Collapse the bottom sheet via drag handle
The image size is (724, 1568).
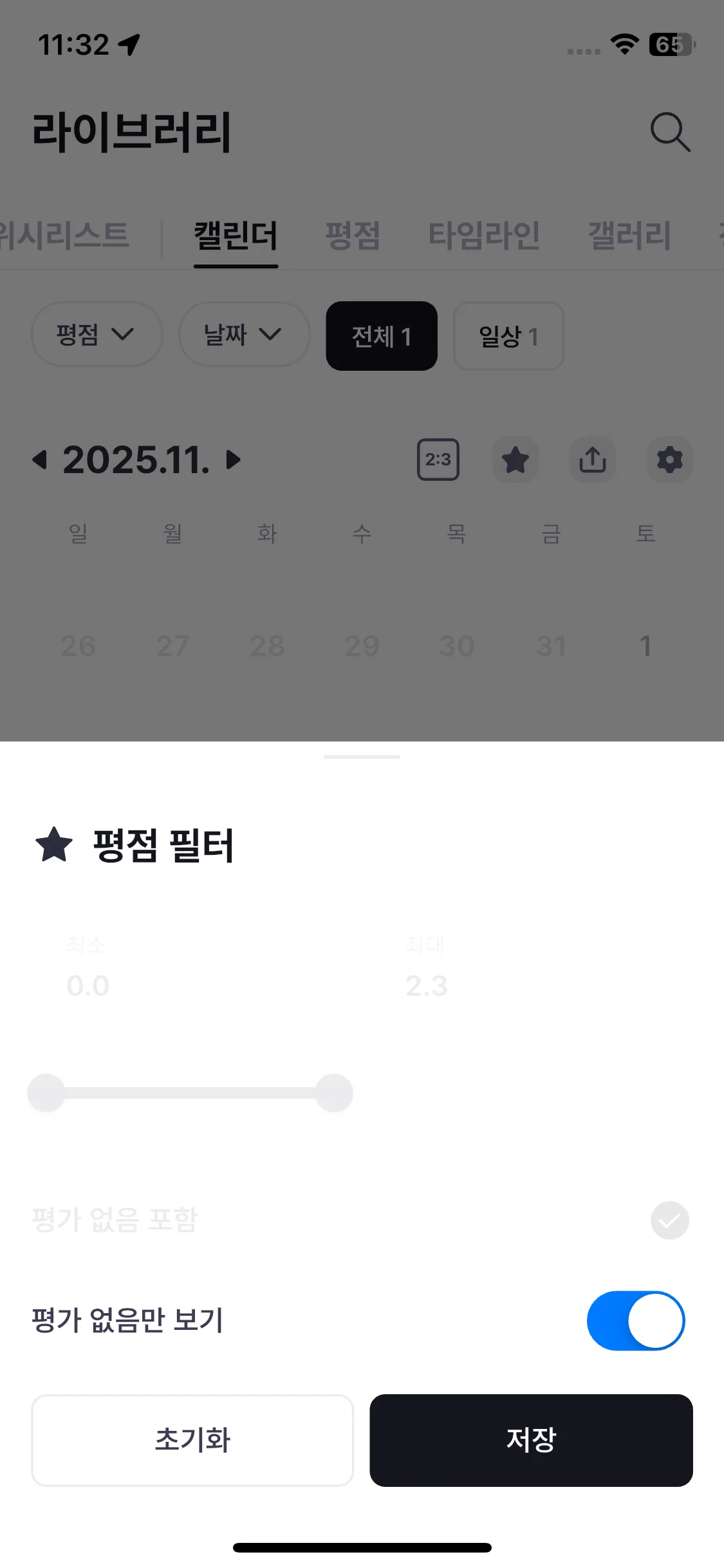362,757
